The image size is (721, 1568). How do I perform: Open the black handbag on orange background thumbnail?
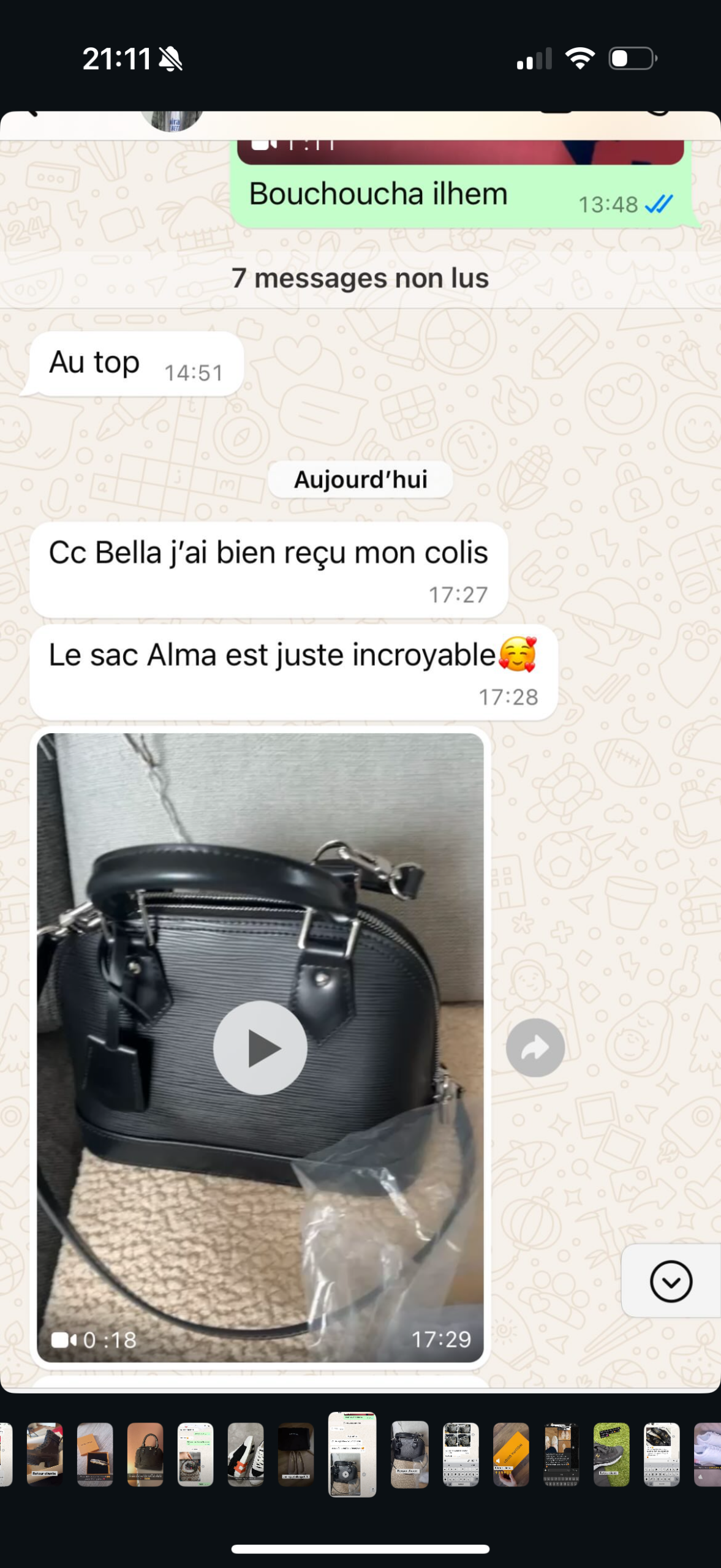[x=145, y=1453]
